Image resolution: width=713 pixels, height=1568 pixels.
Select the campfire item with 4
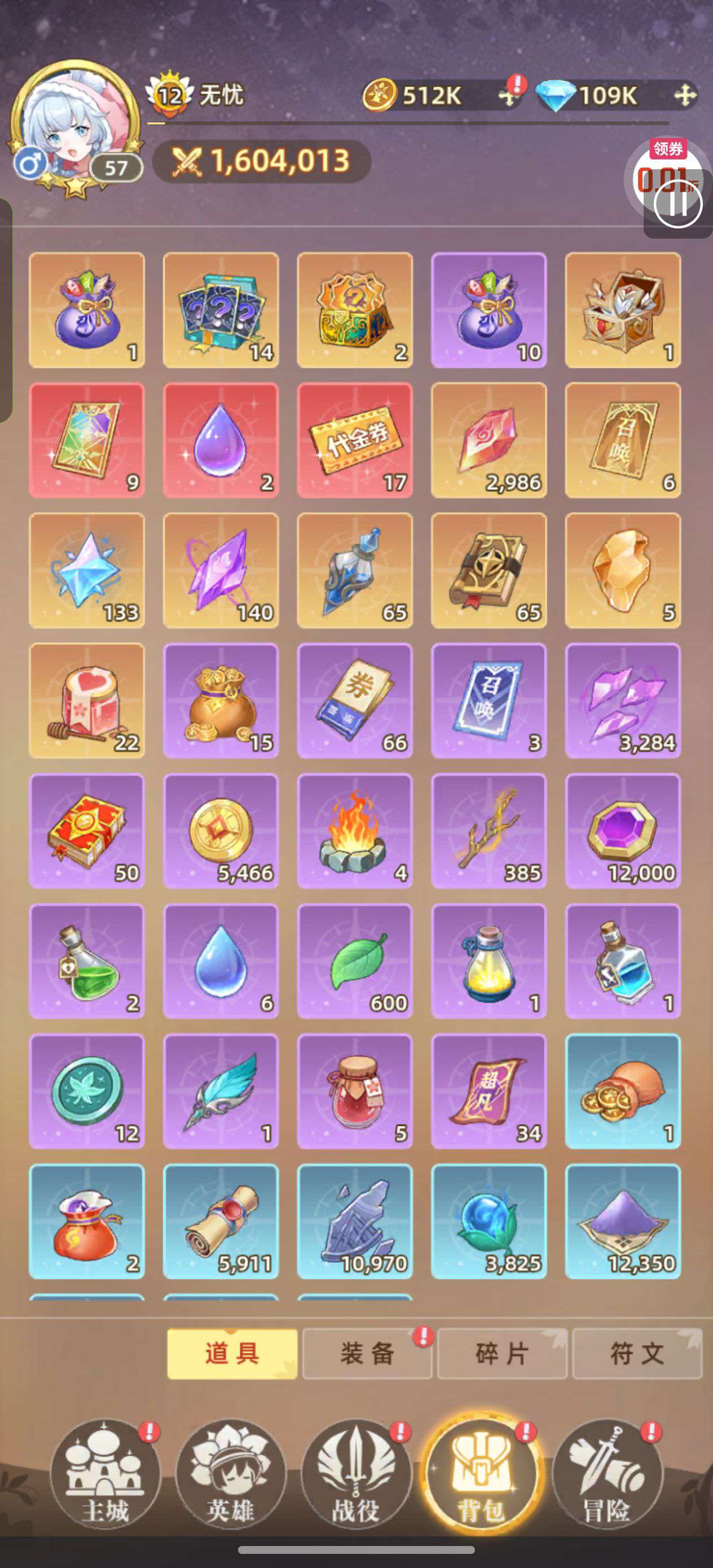click(x=355, y=831)
